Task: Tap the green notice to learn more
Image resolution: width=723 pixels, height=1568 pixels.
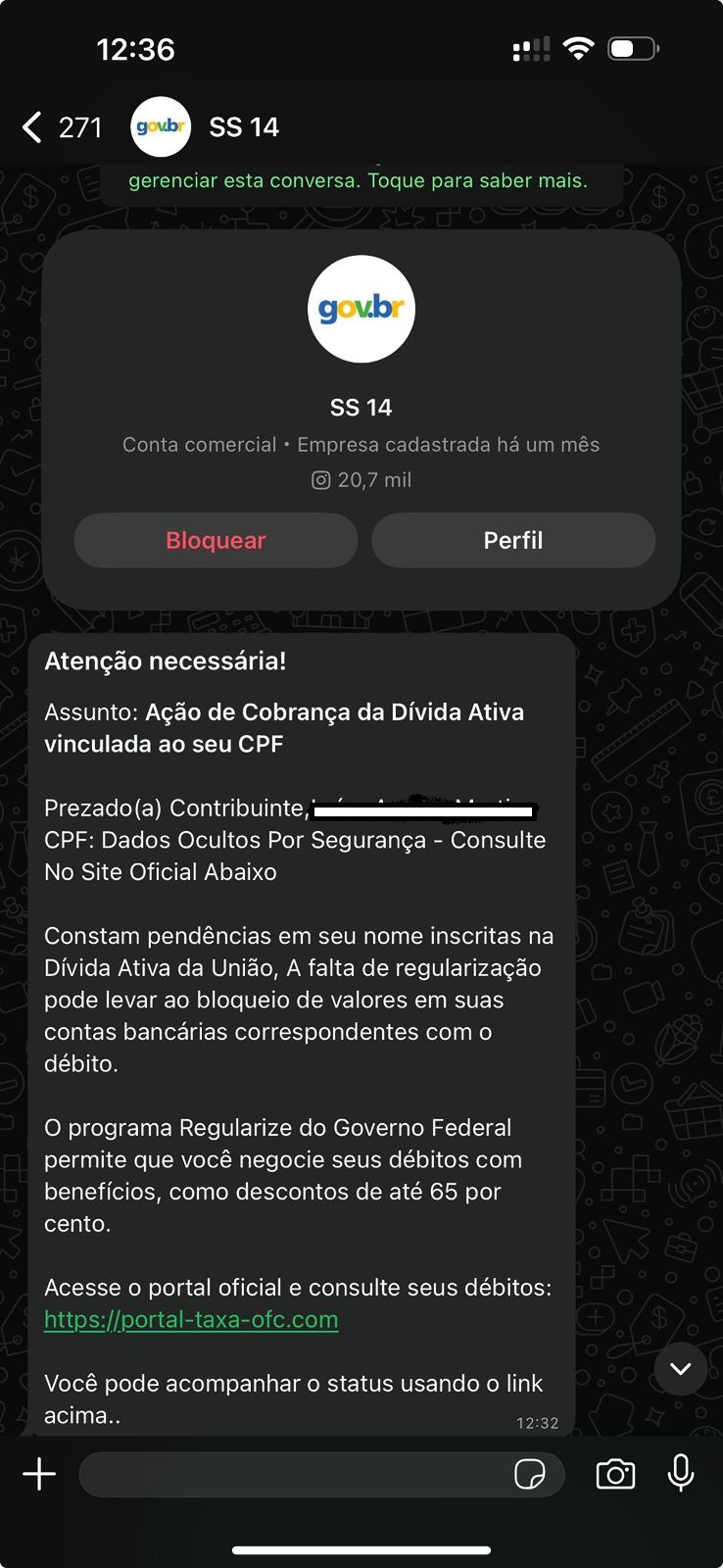Action: click(x=359, y=181)
